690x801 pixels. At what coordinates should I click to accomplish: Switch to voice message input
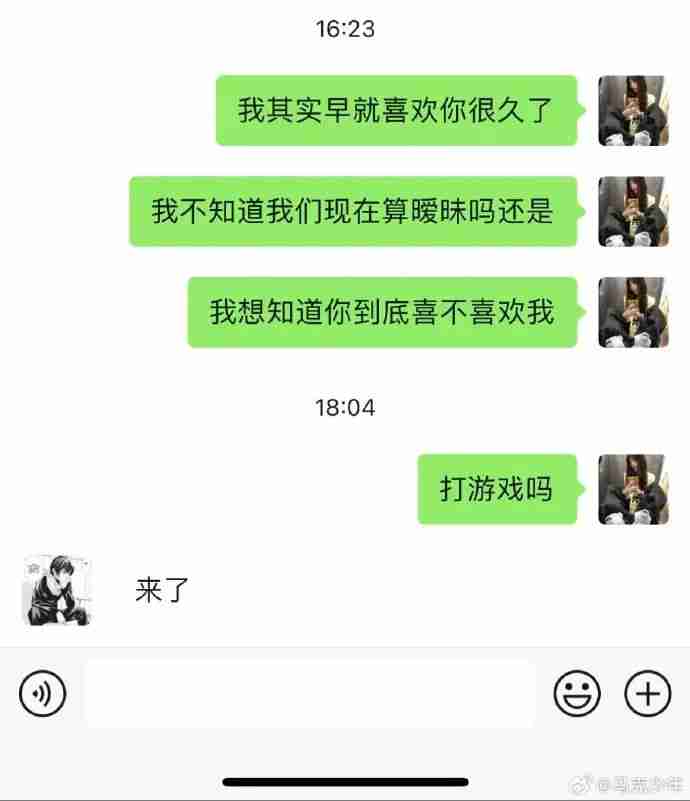(42, 692)
